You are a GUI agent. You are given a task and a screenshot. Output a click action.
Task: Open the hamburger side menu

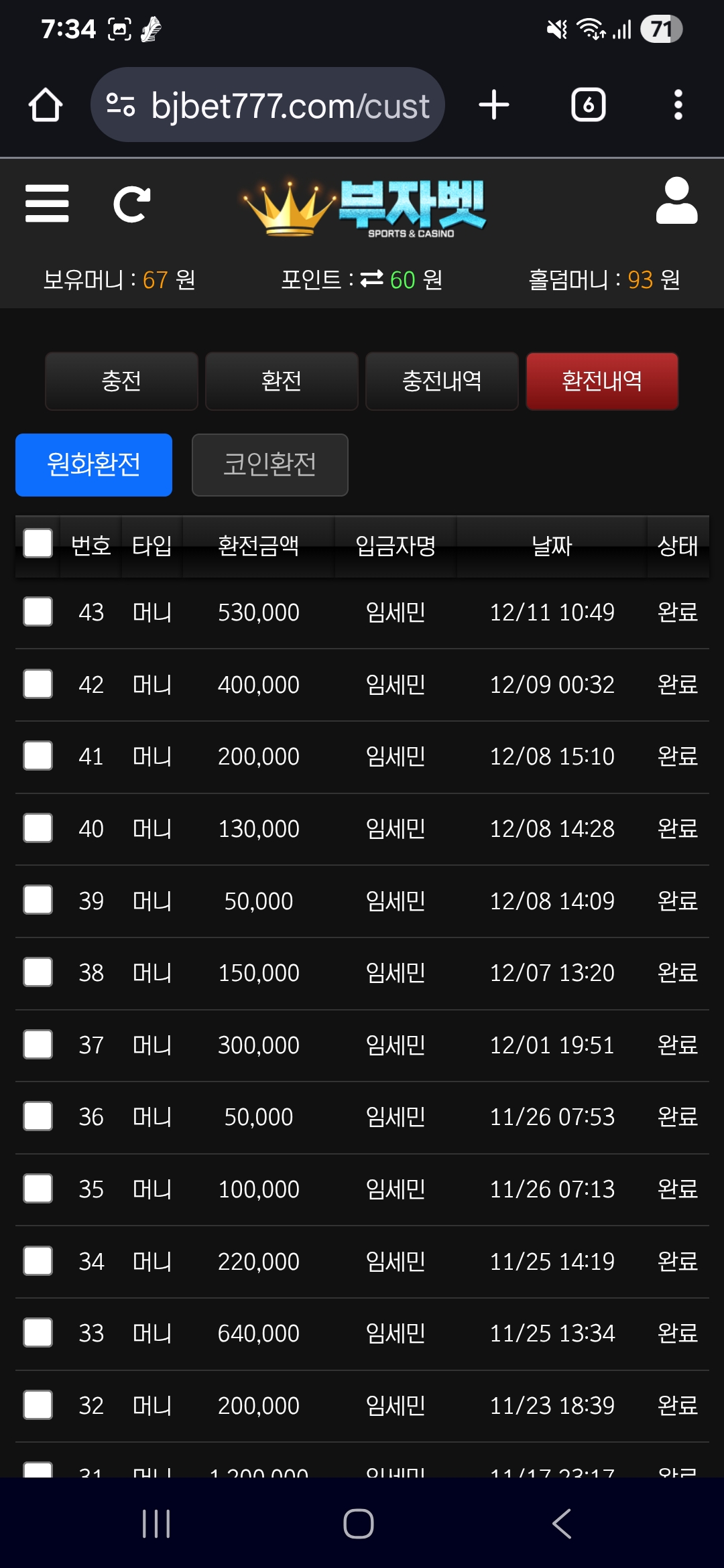(47, 204)
